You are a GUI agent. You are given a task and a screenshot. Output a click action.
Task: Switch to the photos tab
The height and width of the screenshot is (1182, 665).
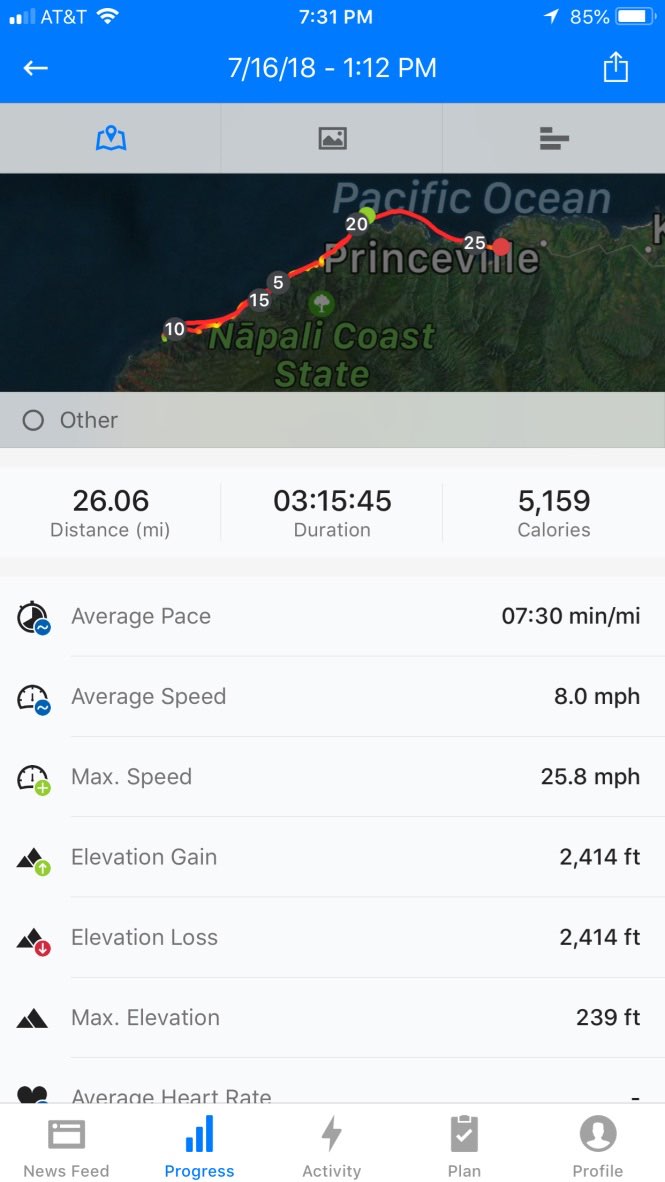332,138
